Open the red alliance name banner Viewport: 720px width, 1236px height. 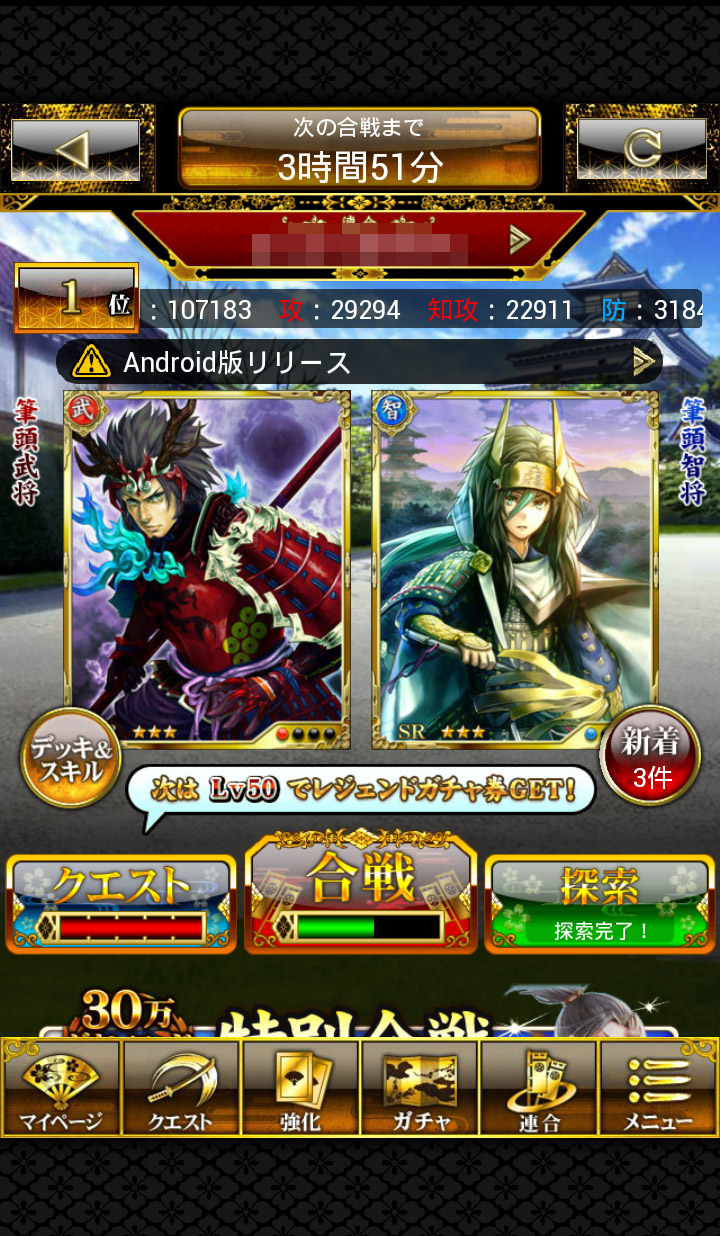(x=358, y=240)
